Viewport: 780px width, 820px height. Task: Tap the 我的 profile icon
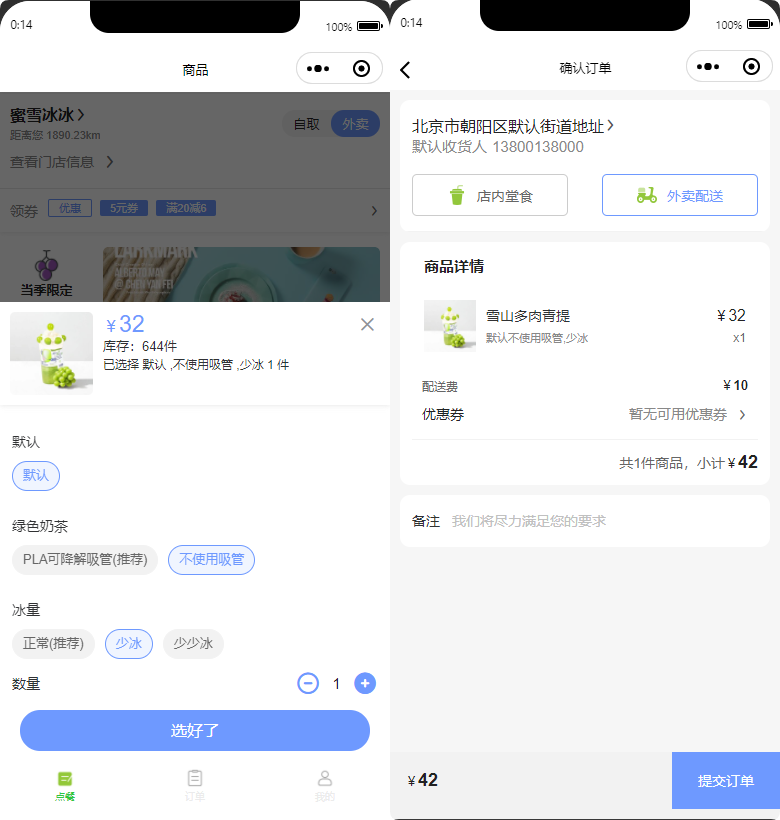coord(324,779)
